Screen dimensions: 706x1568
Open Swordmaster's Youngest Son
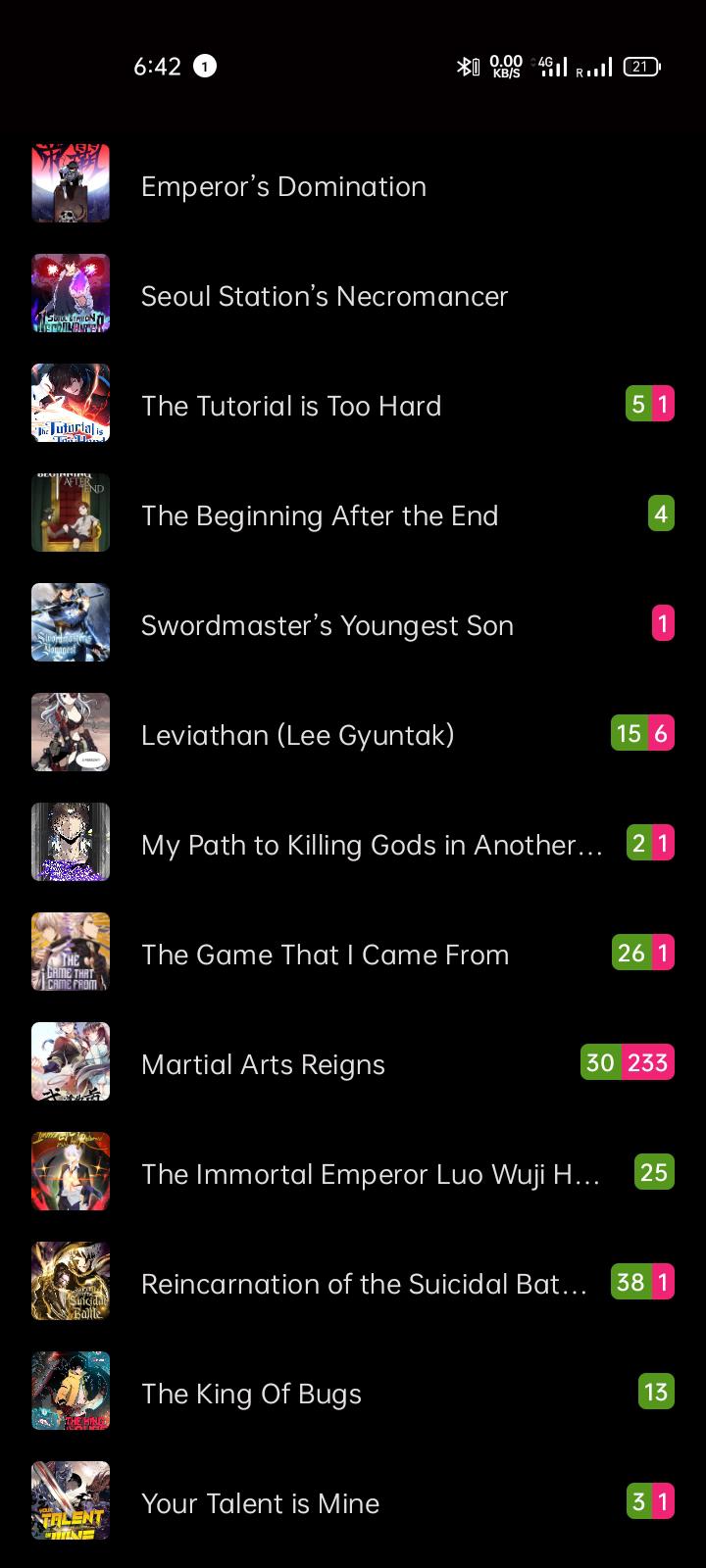point(328,625)
